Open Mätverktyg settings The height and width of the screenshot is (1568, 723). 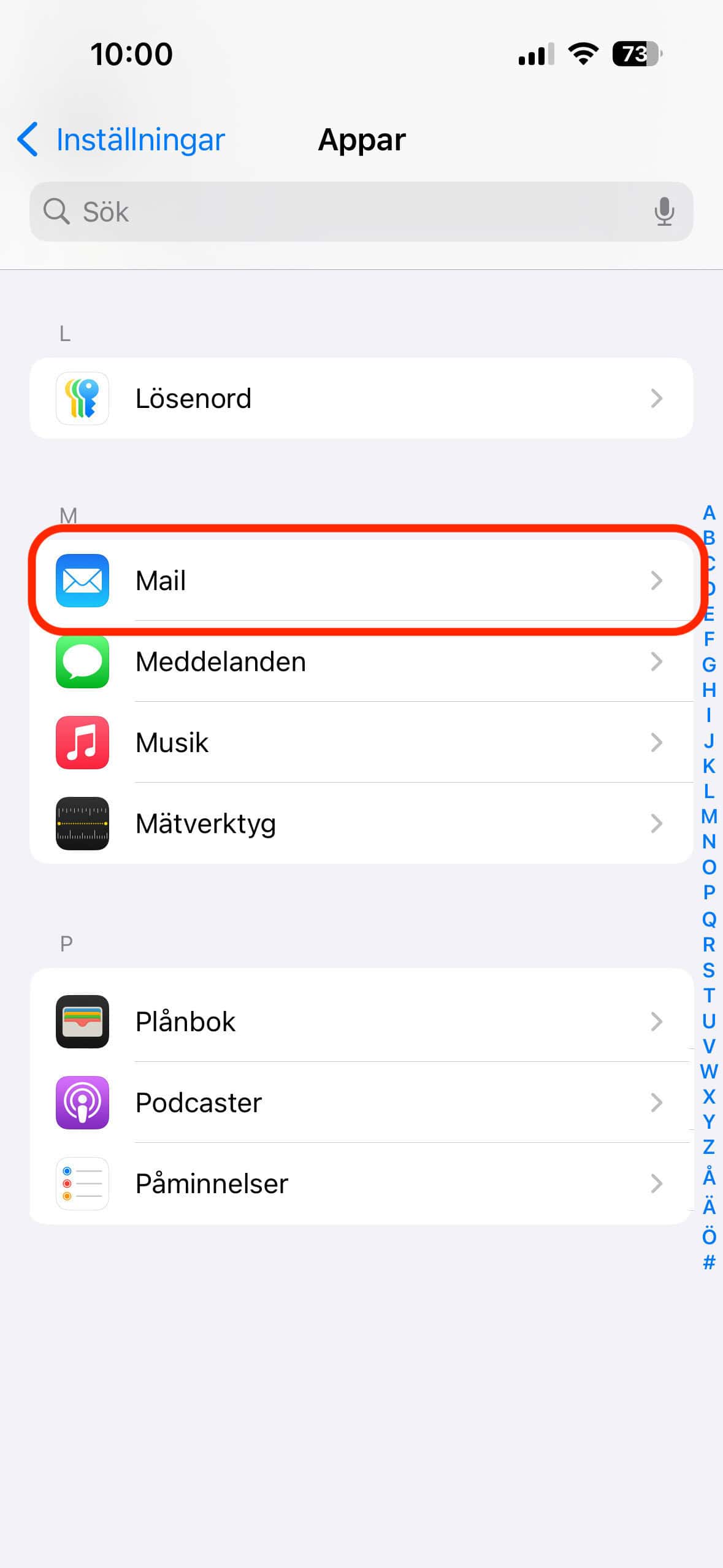(x=361, y=824)
